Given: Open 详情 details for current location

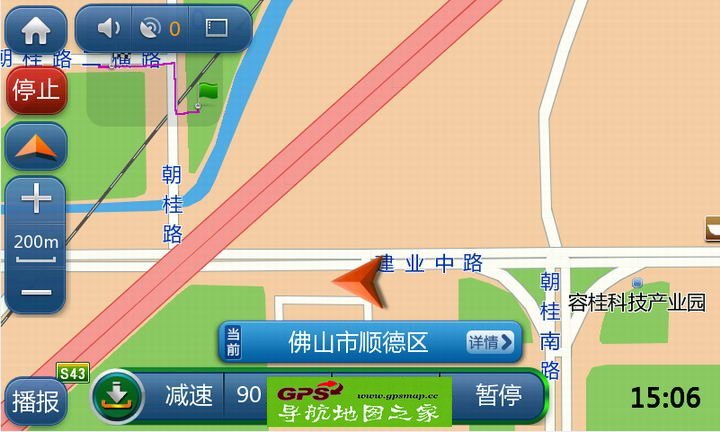Looking at the screenshot, I should [491, 343].
